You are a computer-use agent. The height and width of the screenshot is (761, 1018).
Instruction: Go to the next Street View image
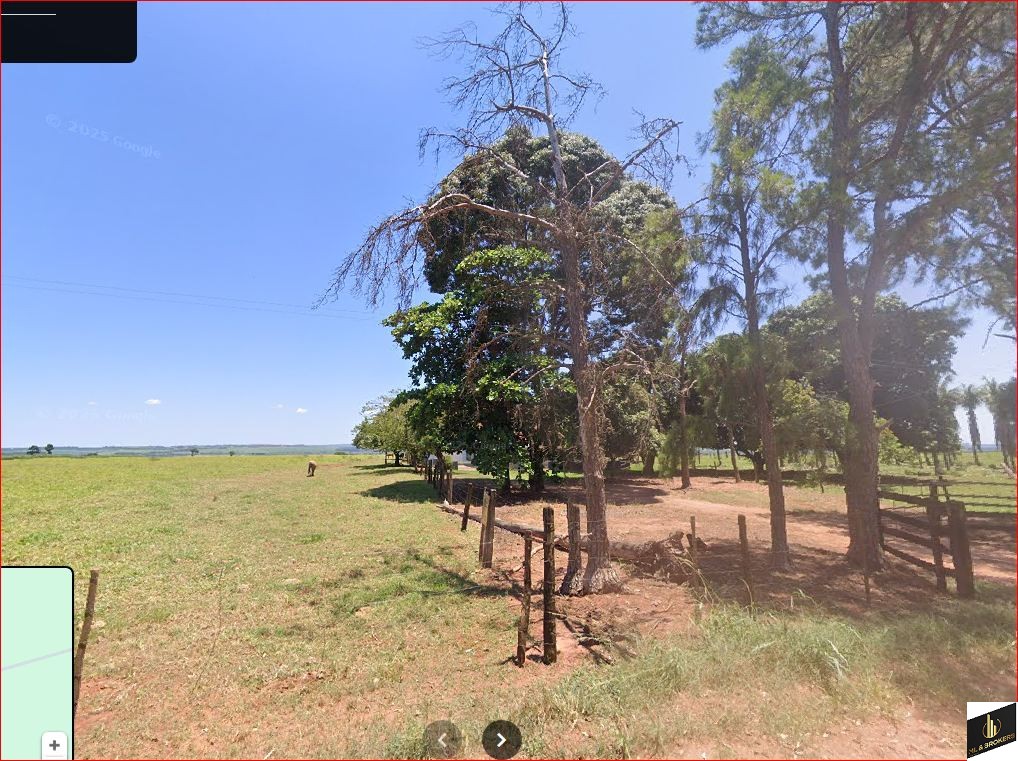501,740
